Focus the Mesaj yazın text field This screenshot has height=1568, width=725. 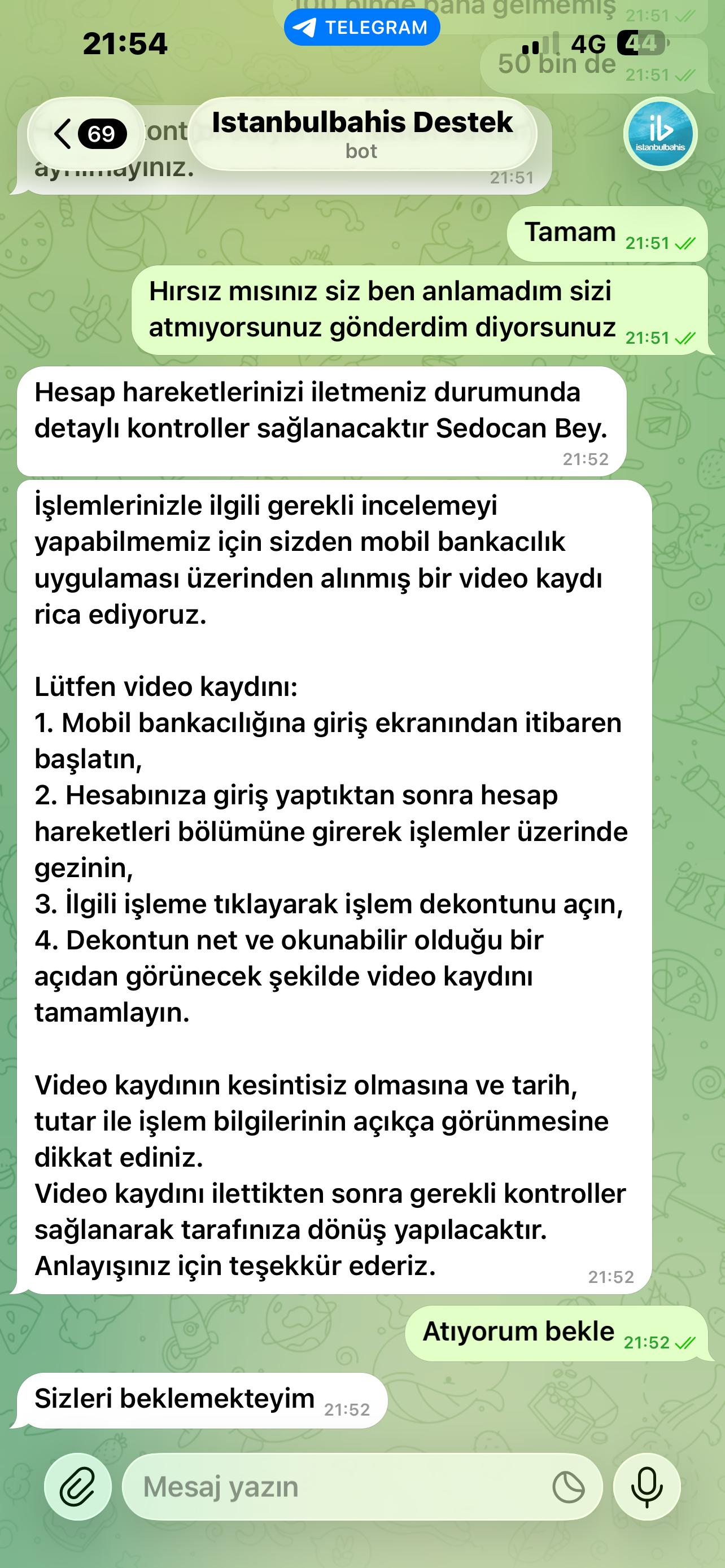click(x=341, y=1487)
